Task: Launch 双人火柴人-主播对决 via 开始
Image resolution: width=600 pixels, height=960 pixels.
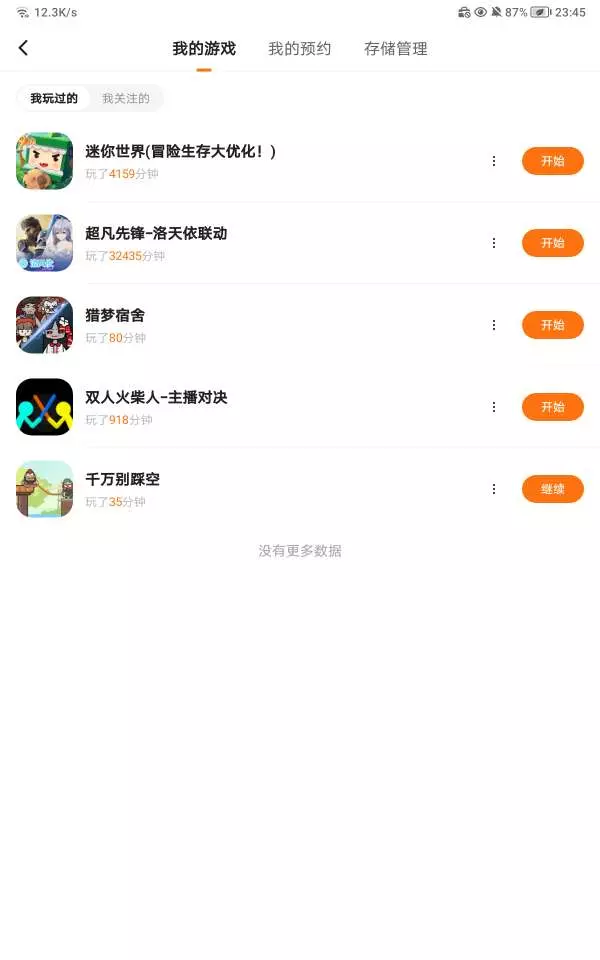Action: pyautogui.click(x=552, y=407)
